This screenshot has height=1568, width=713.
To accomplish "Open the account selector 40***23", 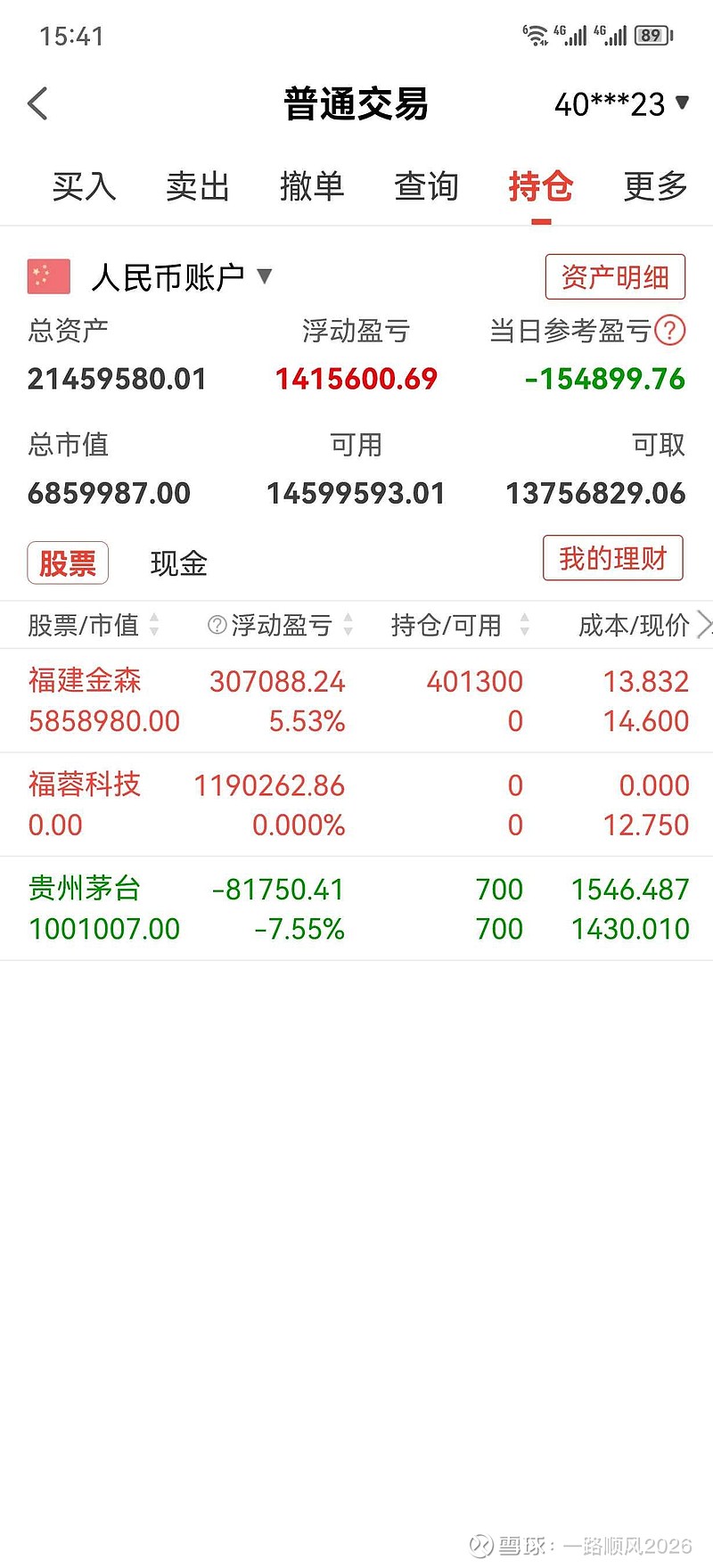I will click(621, 104).
